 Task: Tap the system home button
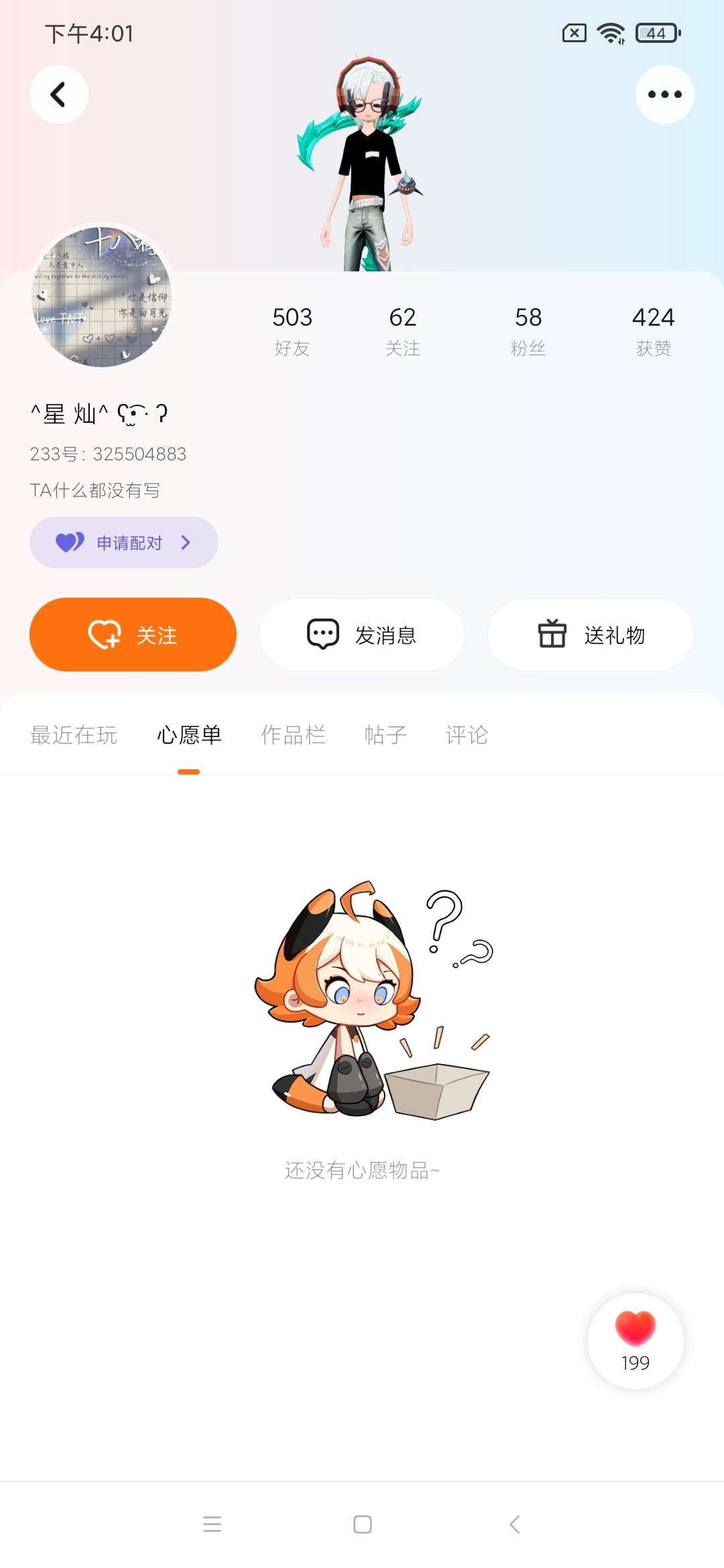[x=363, y=1524]
